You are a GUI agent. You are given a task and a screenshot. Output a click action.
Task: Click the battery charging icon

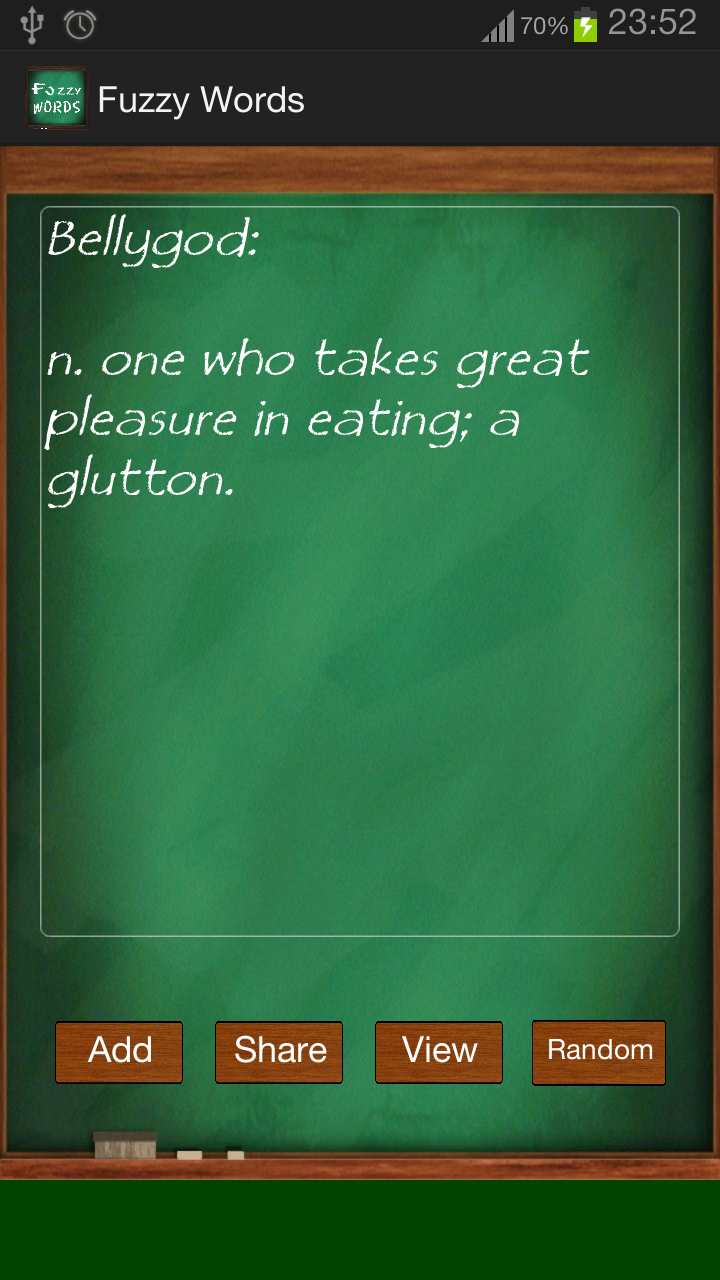(586, 27)
